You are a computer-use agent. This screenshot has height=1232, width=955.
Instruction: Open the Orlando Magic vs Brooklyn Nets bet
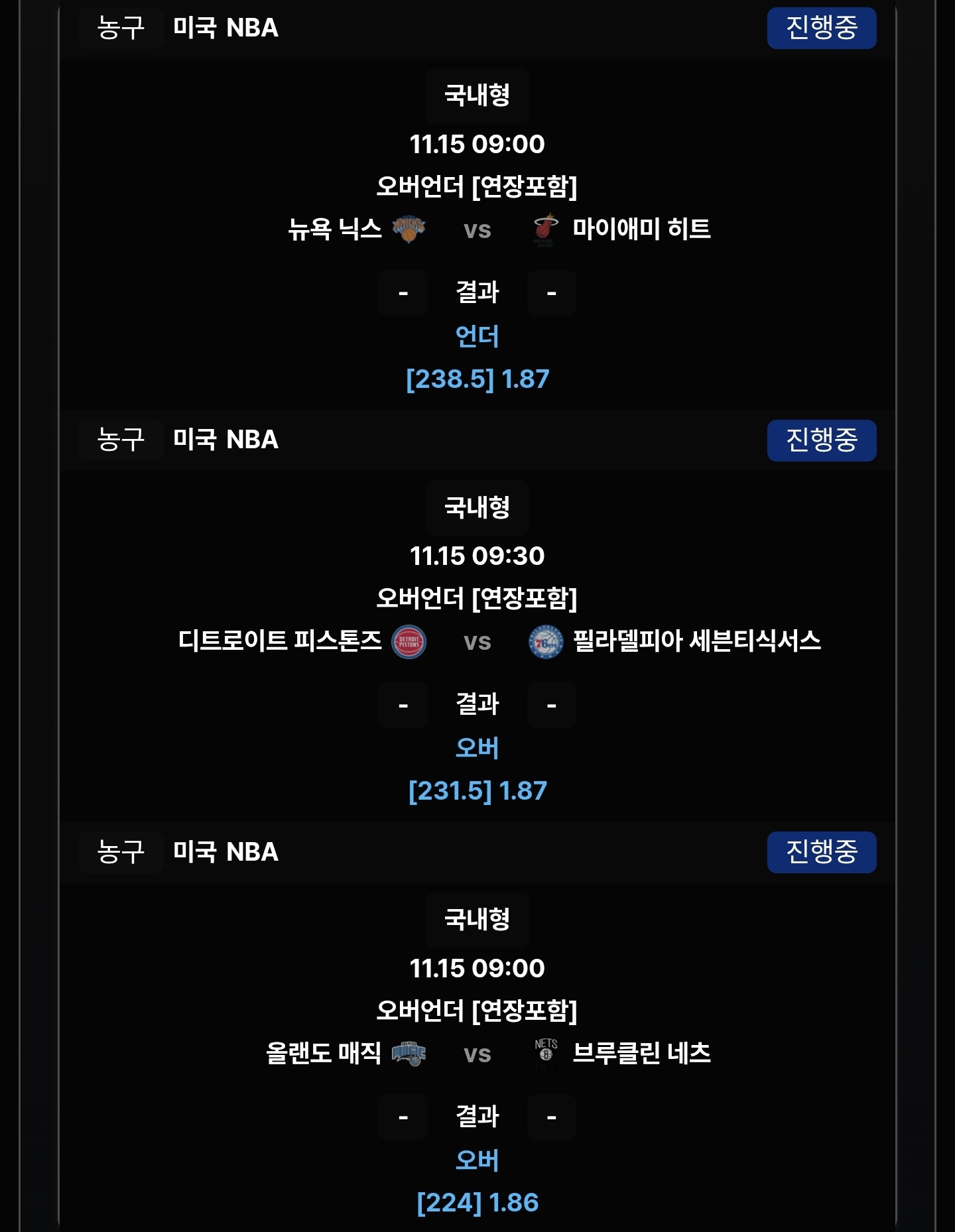point(477,1053)
